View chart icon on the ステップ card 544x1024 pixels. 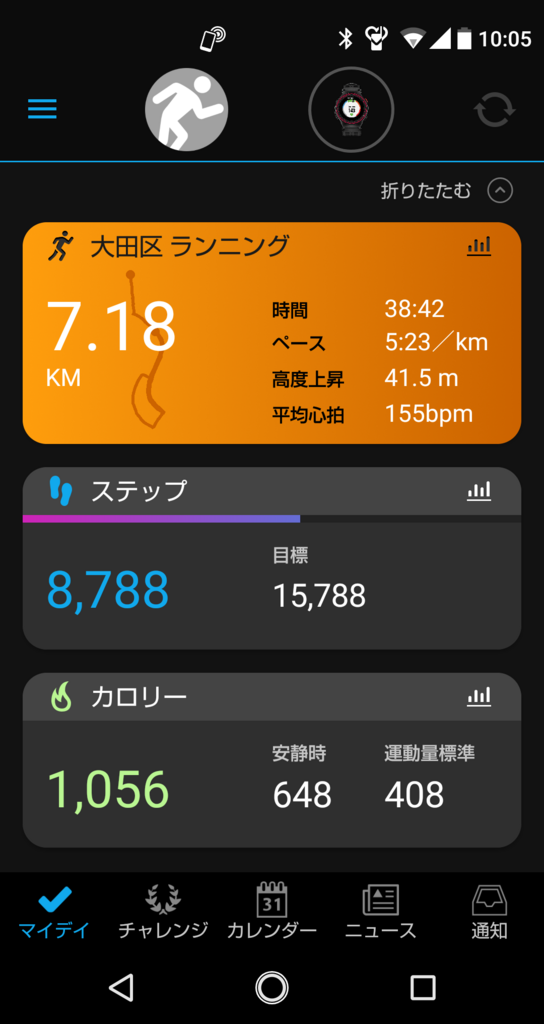[479, 492]
